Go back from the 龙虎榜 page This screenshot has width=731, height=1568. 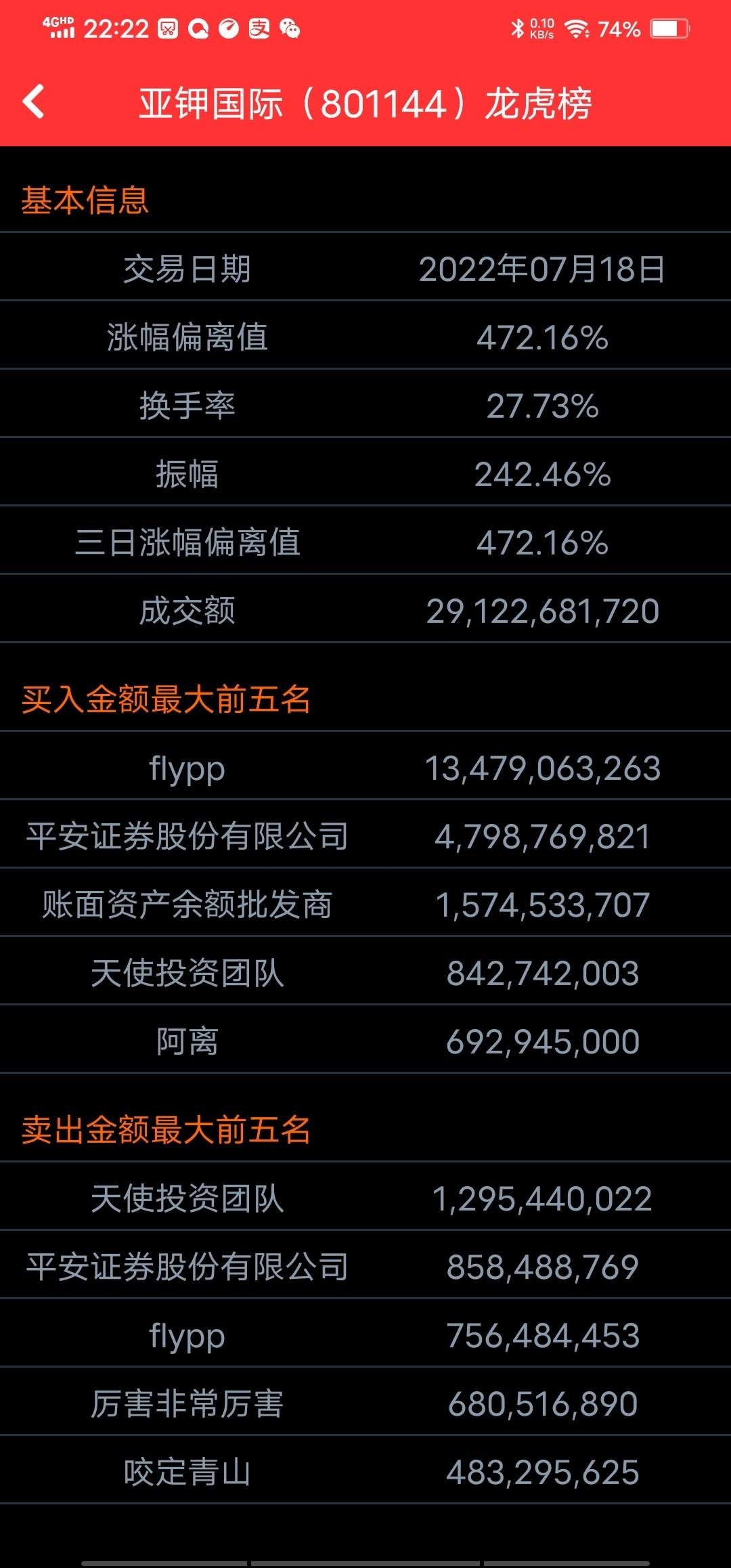click(34, 102)
